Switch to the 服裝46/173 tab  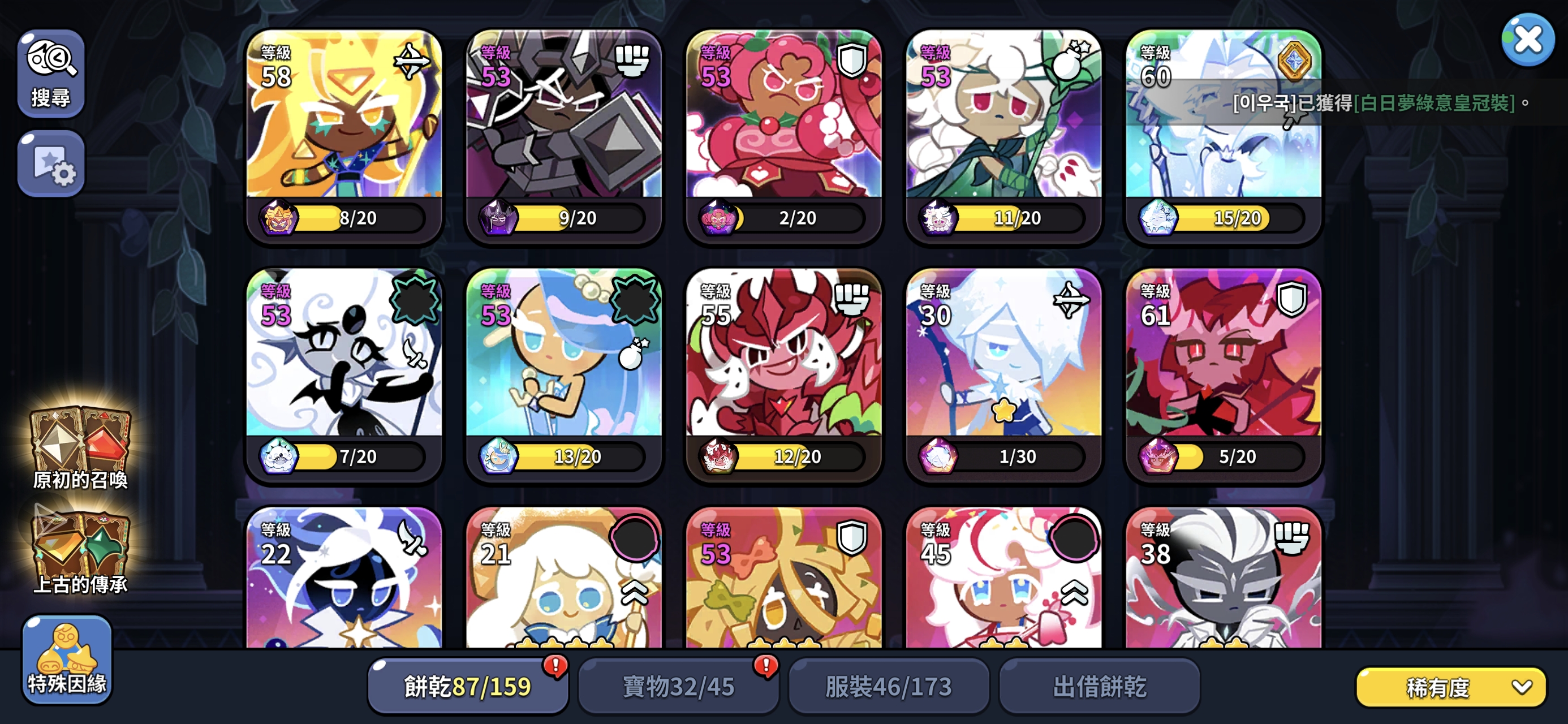tap(888, 686)
